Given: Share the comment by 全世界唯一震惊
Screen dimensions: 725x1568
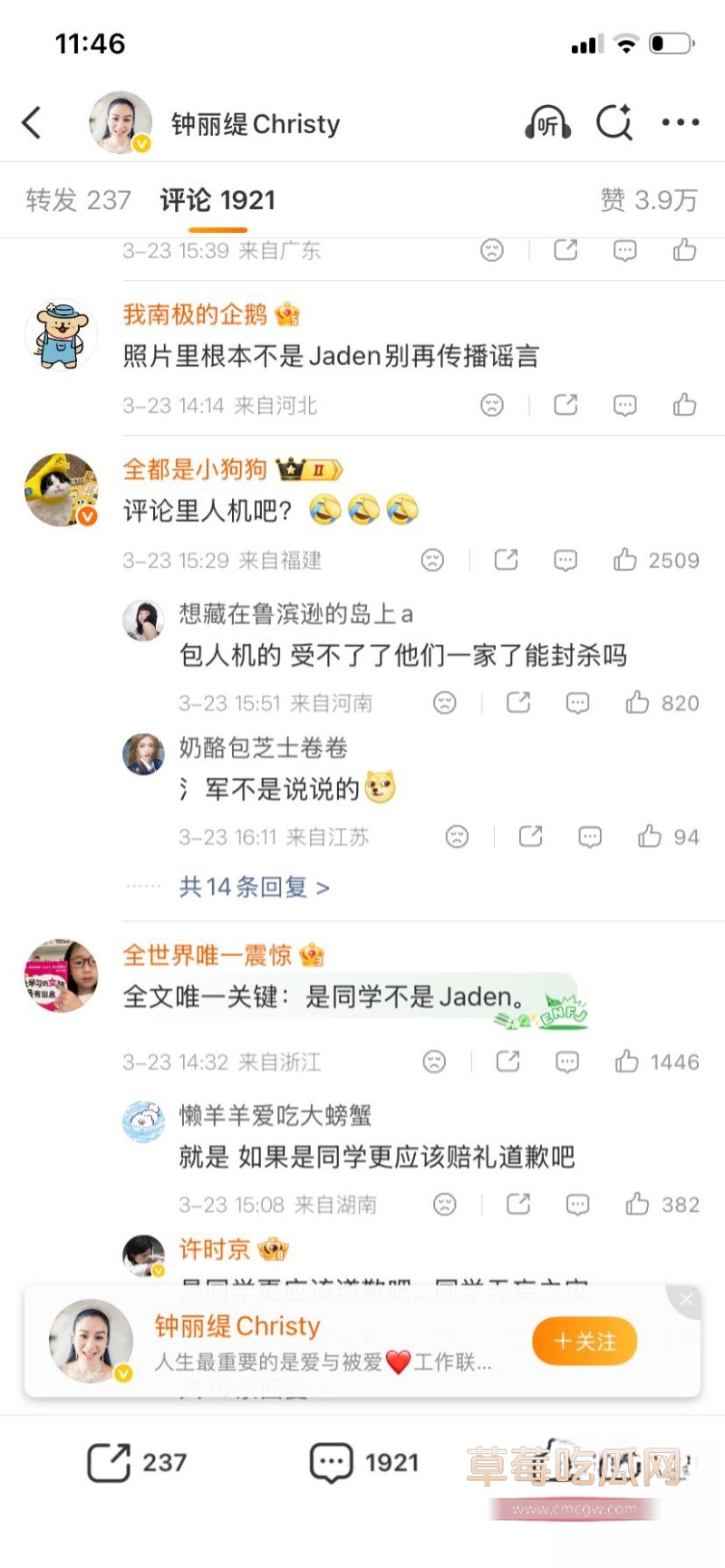Looking at the screenshot, I should pos(507,1061).
